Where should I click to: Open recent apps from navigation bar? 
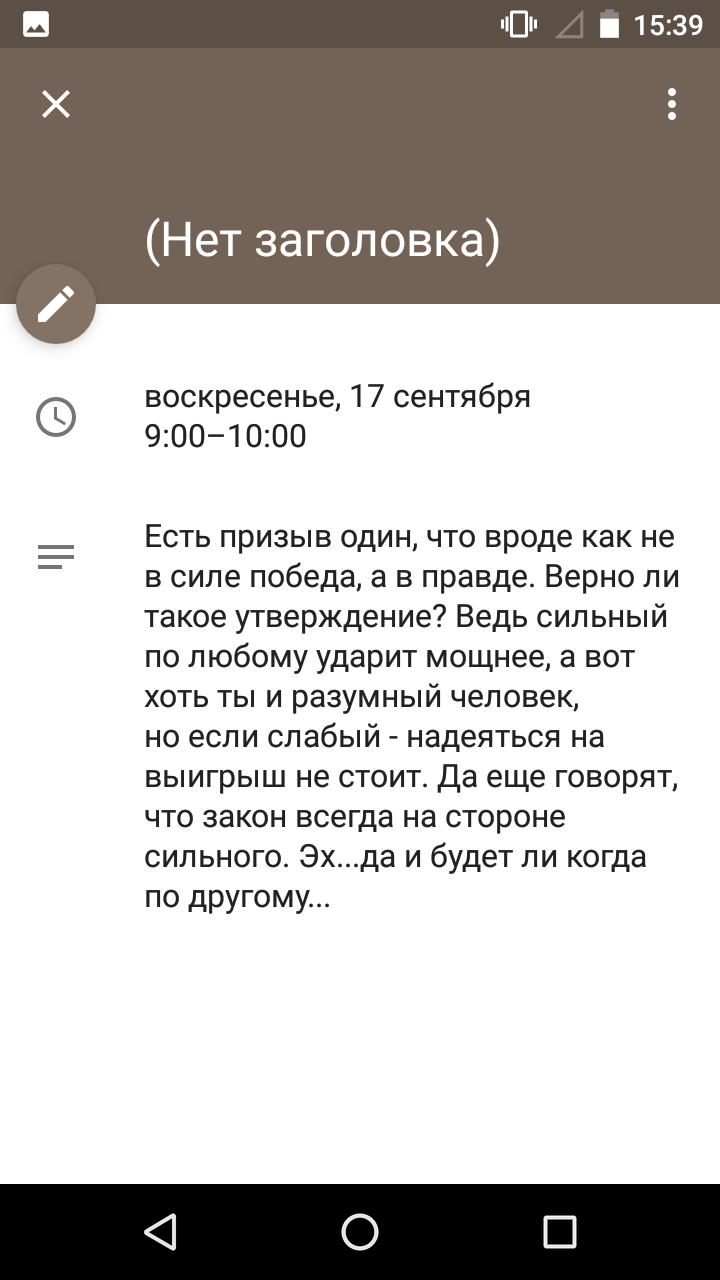click(560, 1232)
